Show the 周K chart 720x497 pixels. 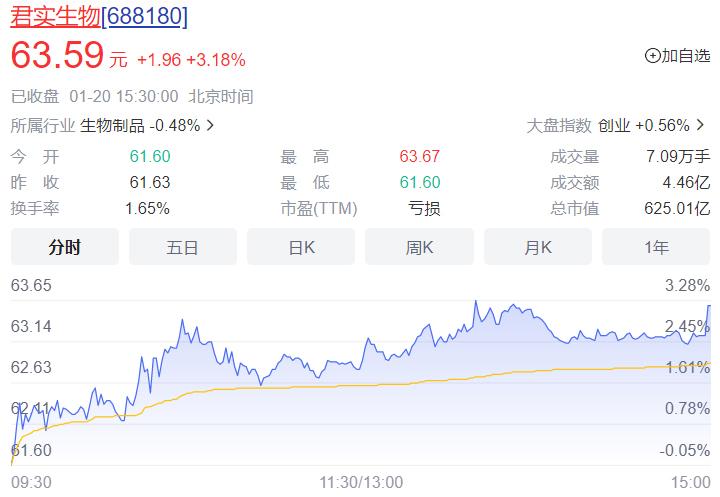coord(419,247)
